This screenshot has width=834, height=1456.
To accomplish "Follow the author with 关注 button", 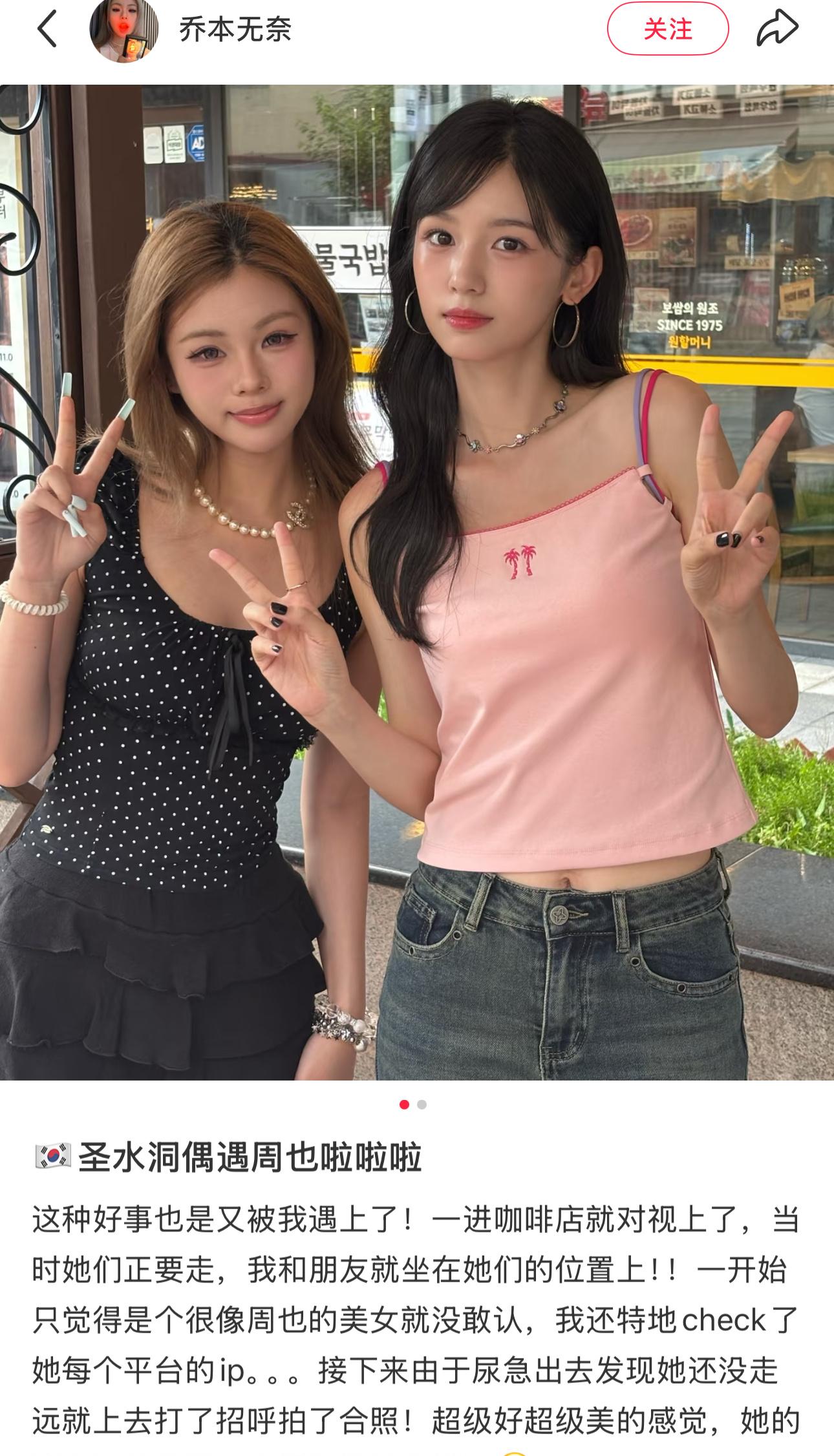I will pyautogui.click(x=668, y=29).
